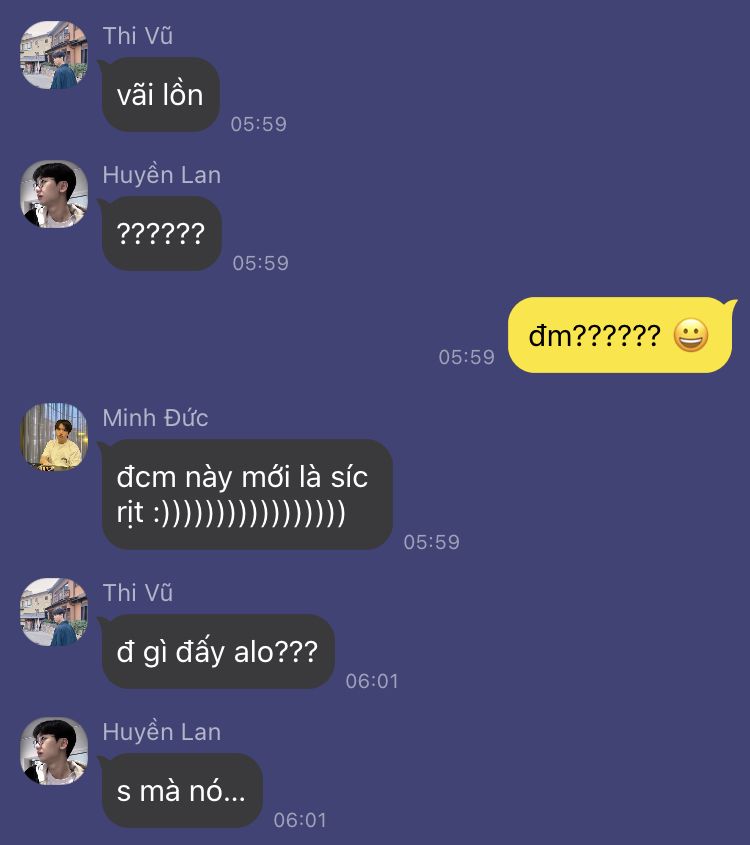
Task: Open Huyền Lan's avatar beside "??????" message
Action: click(x=54, y=194)
